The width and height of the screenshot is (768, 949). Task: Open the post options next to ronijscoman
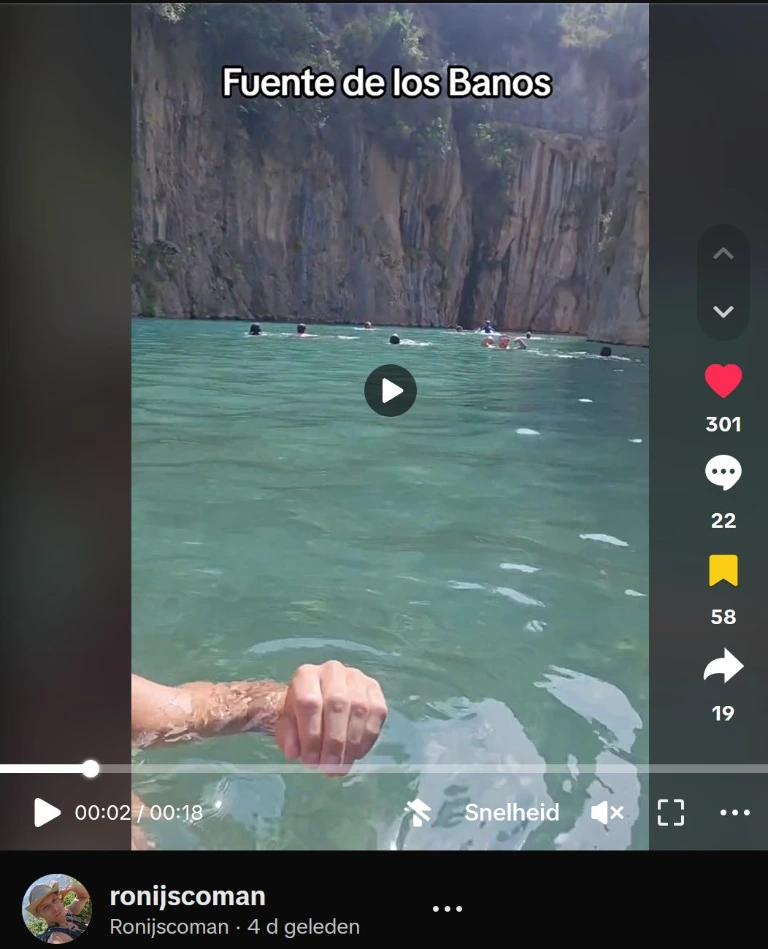pyautogui.click(x=447, y=908)
